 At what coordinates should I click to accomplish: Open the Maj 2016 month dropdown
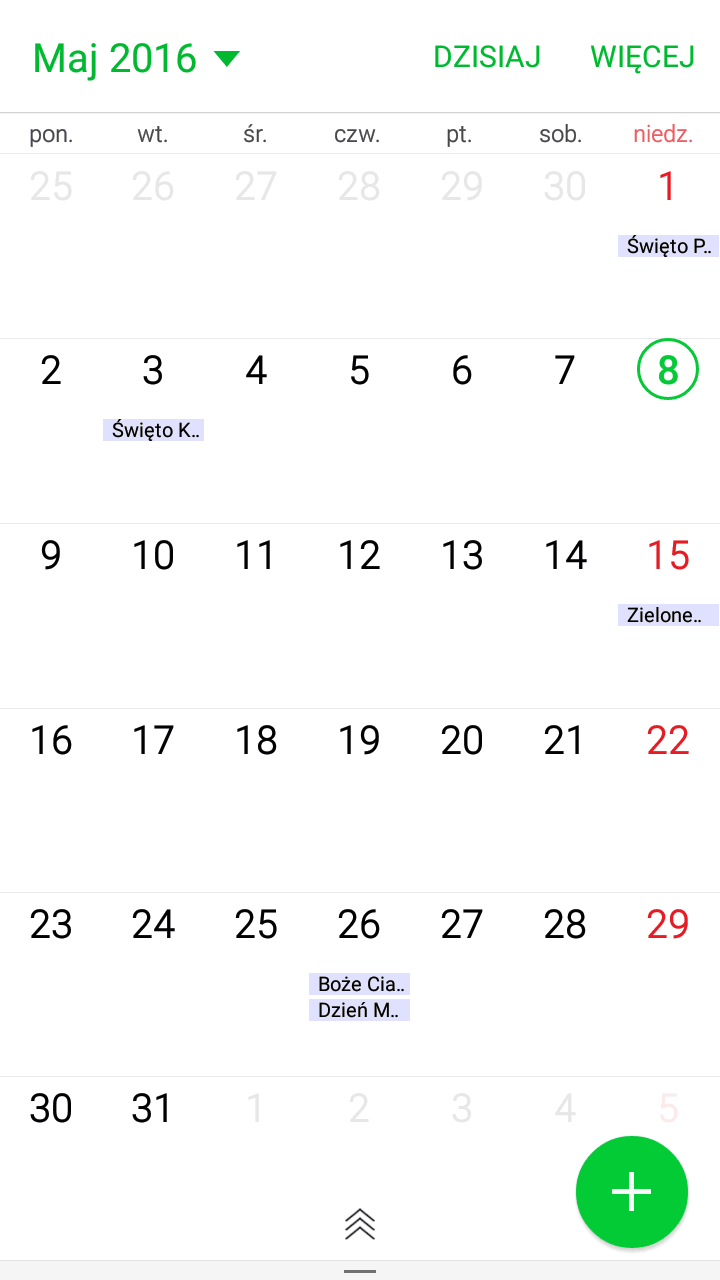point(137,58)
